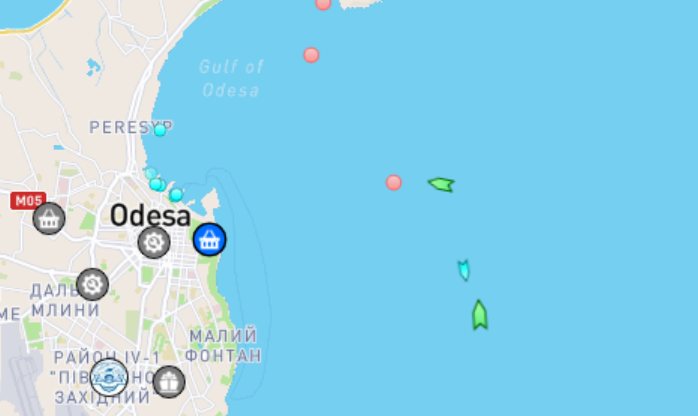
Task: Select the cyan dot on the Peresyp label
Action: pos(159,130)
